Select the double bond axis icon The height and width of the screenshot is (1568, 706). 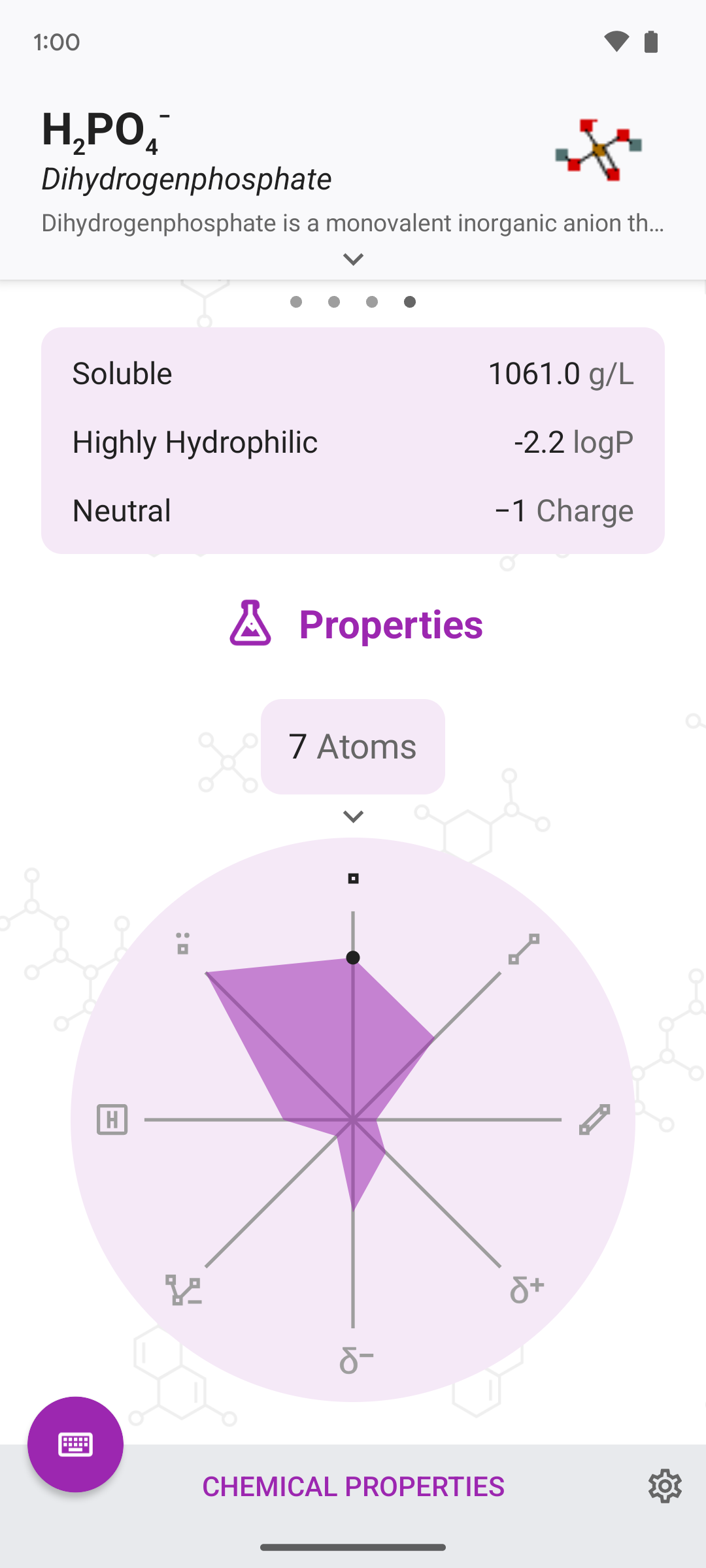tap(595, 1120)
